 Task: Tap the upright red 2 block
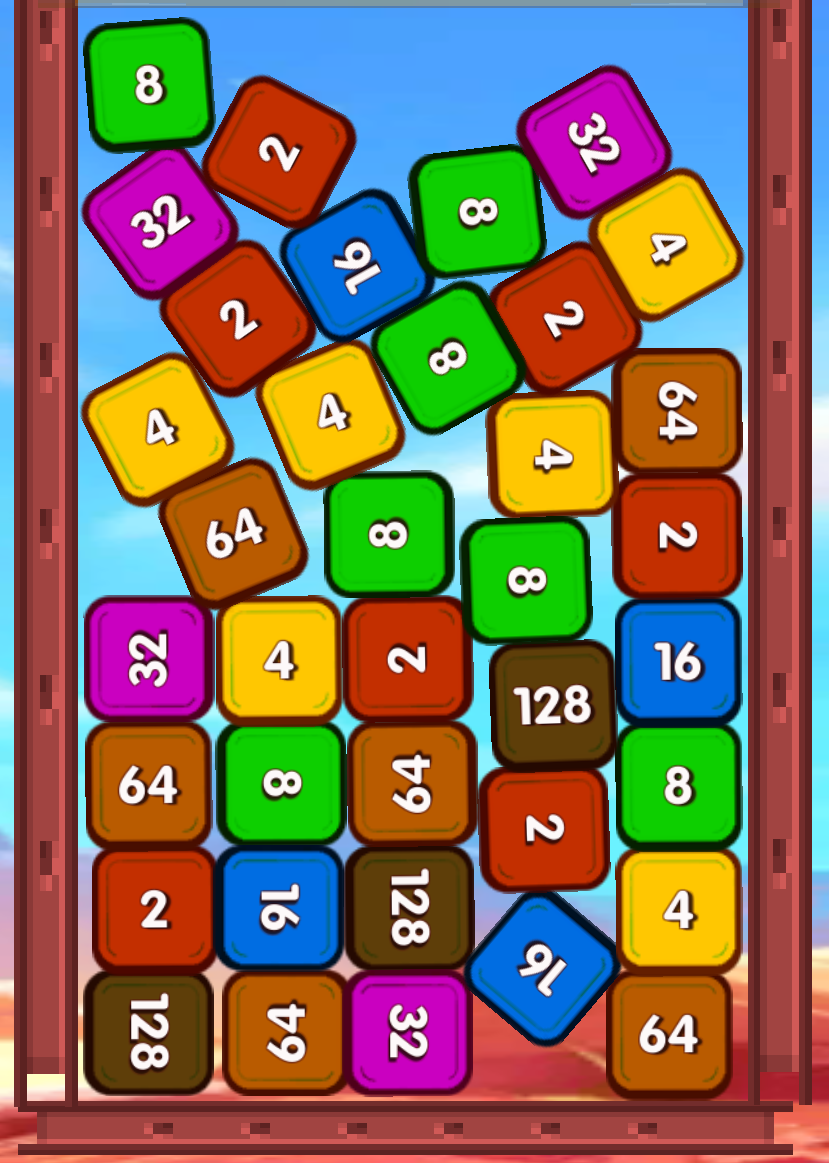tap(154, 909)
